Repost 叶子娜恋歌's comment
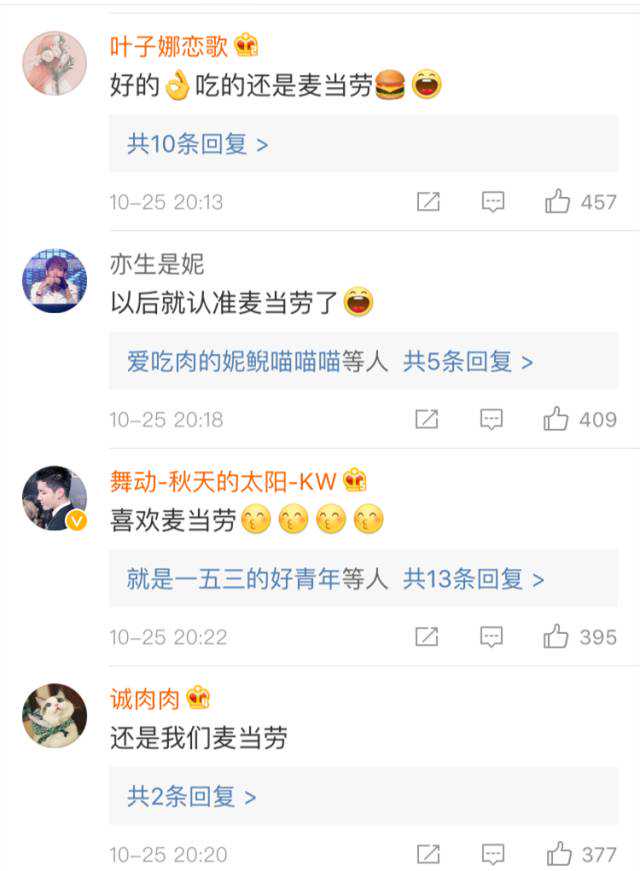 428,202
